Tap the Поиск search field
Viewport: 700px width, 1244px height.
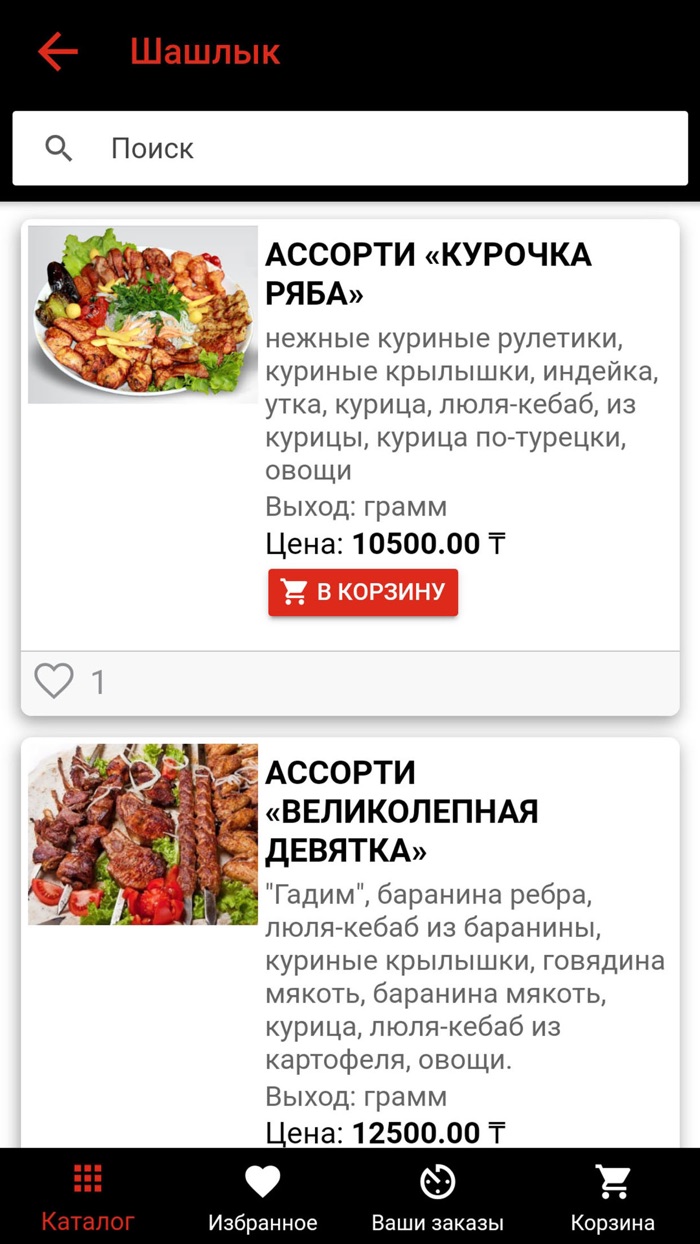tap(350, 148)
